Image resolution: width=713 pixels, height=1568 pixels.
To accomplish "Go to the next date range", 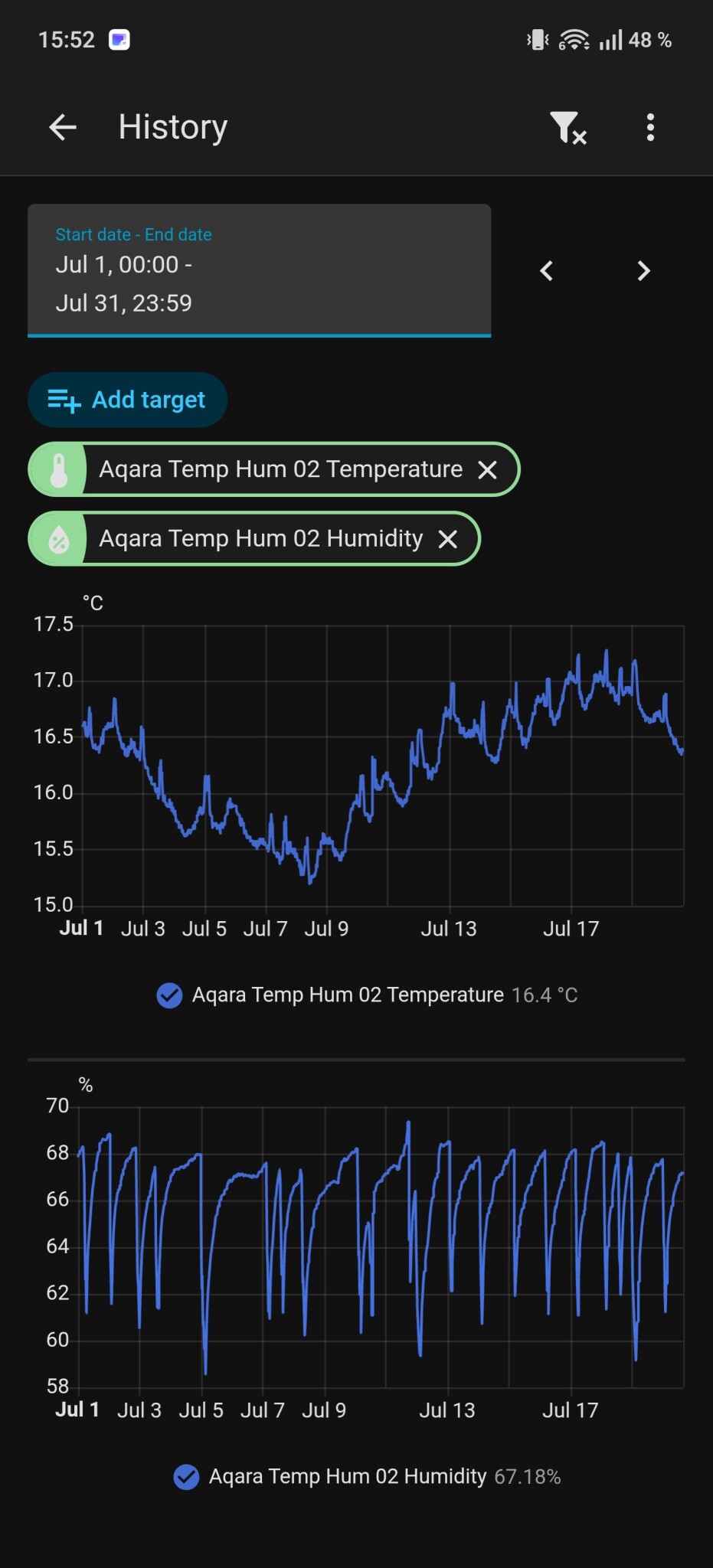I will 643,270.
